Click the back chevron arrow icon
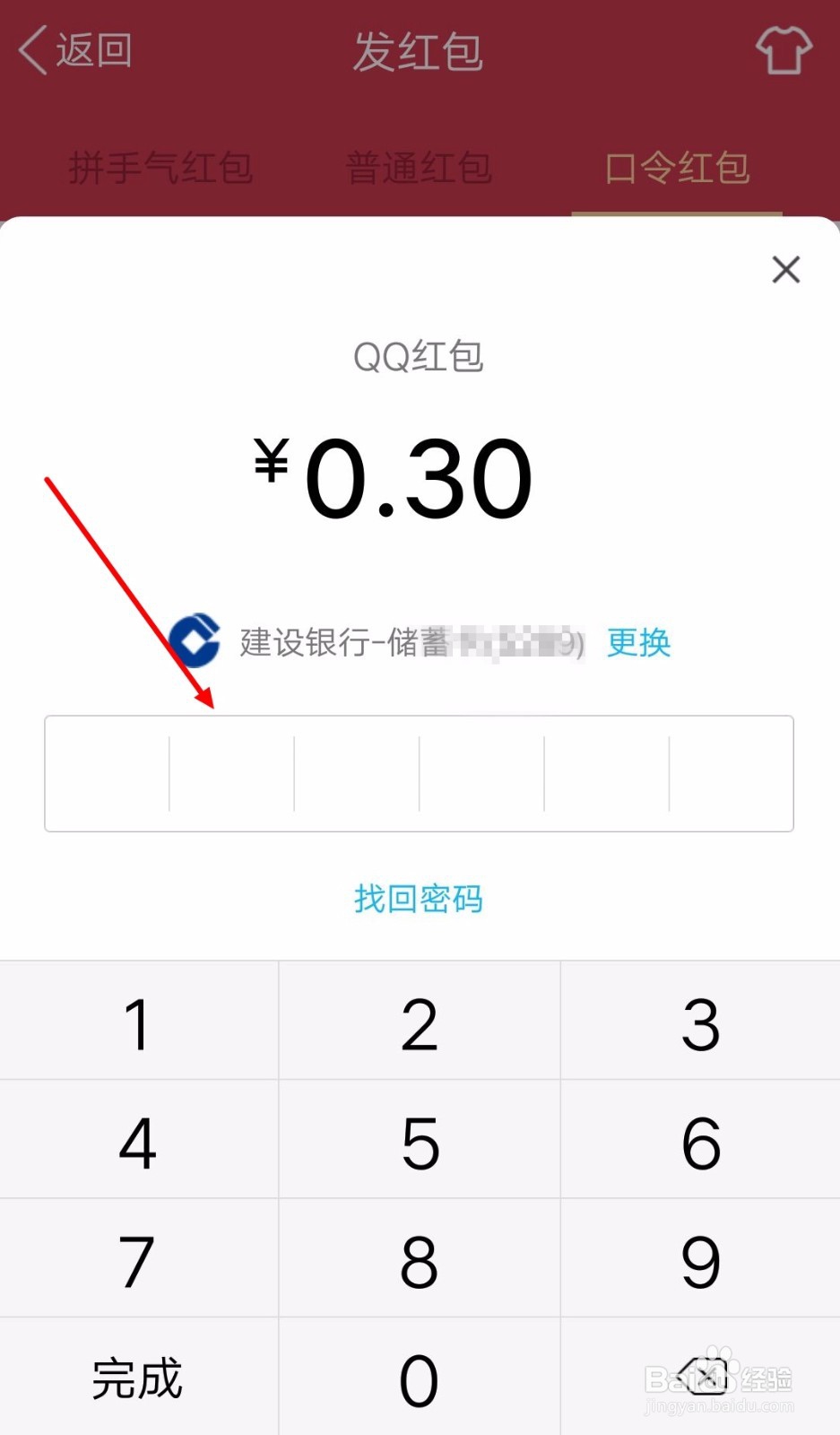This screenshot has width=840, height=1435. coord(31,51)
